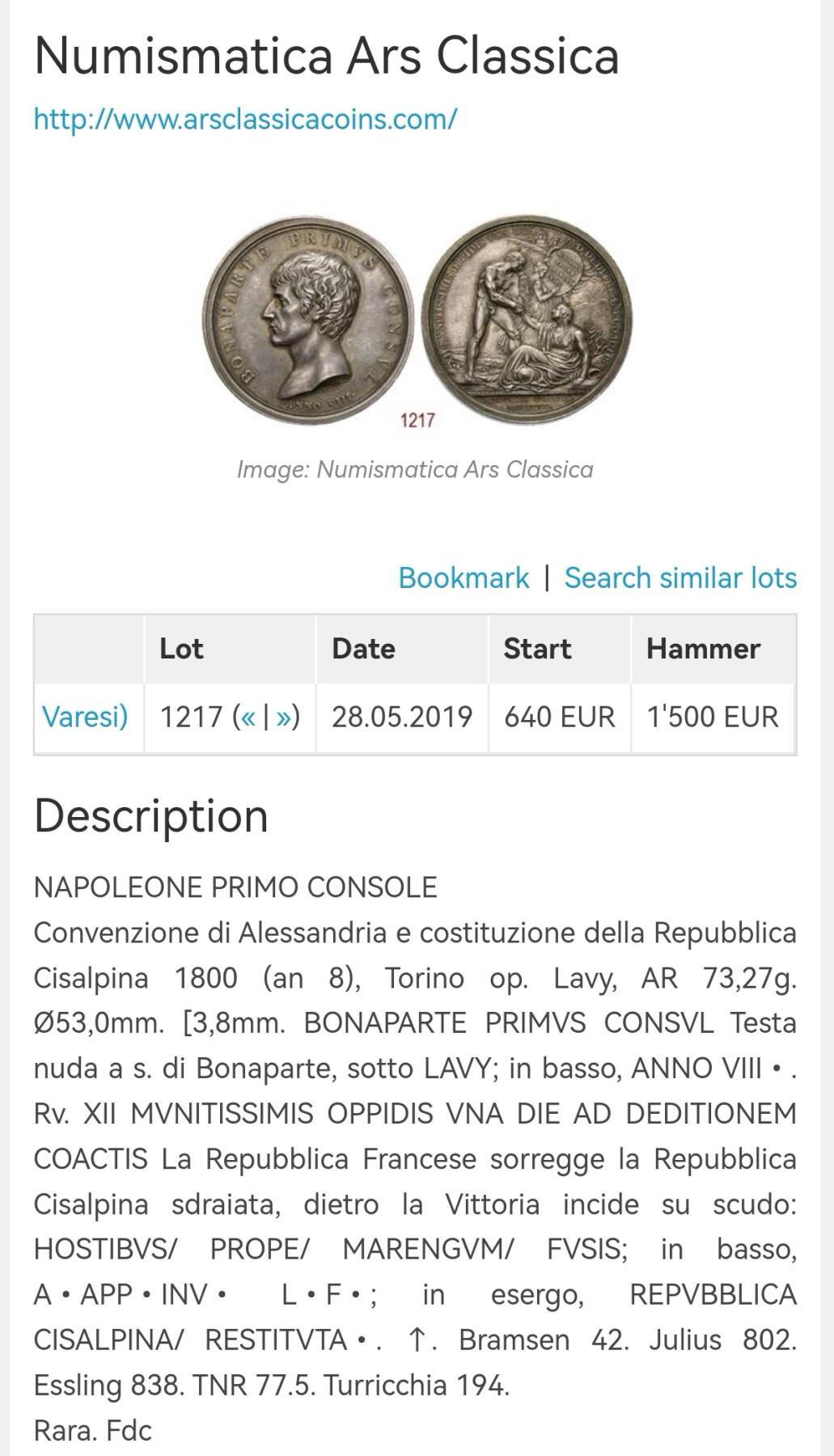Image resolution: width=834 pixels, height=1456 pixels.
Task: Click the separator between Bookmark and Search links
Action: [547, 578]
